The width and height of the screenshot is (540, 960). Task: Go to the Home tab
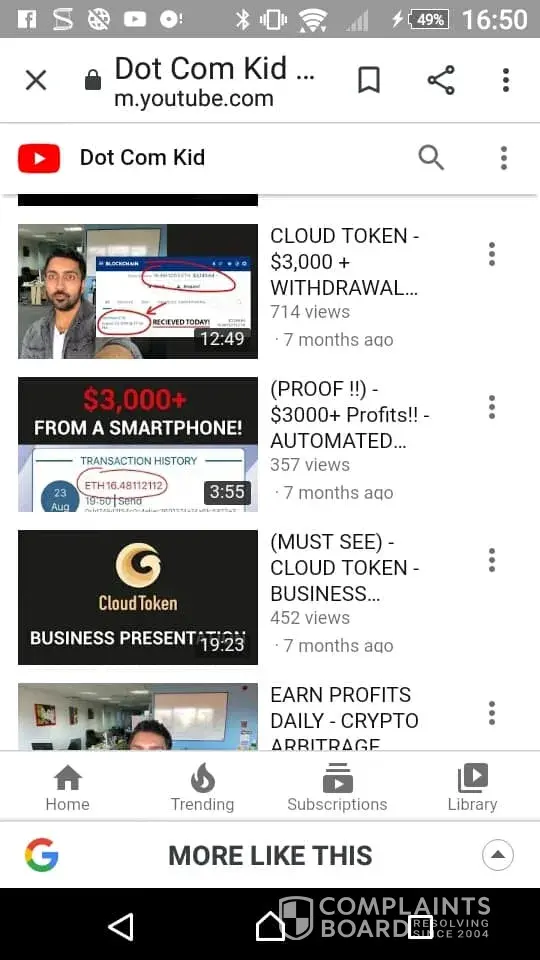click(67, 788)
